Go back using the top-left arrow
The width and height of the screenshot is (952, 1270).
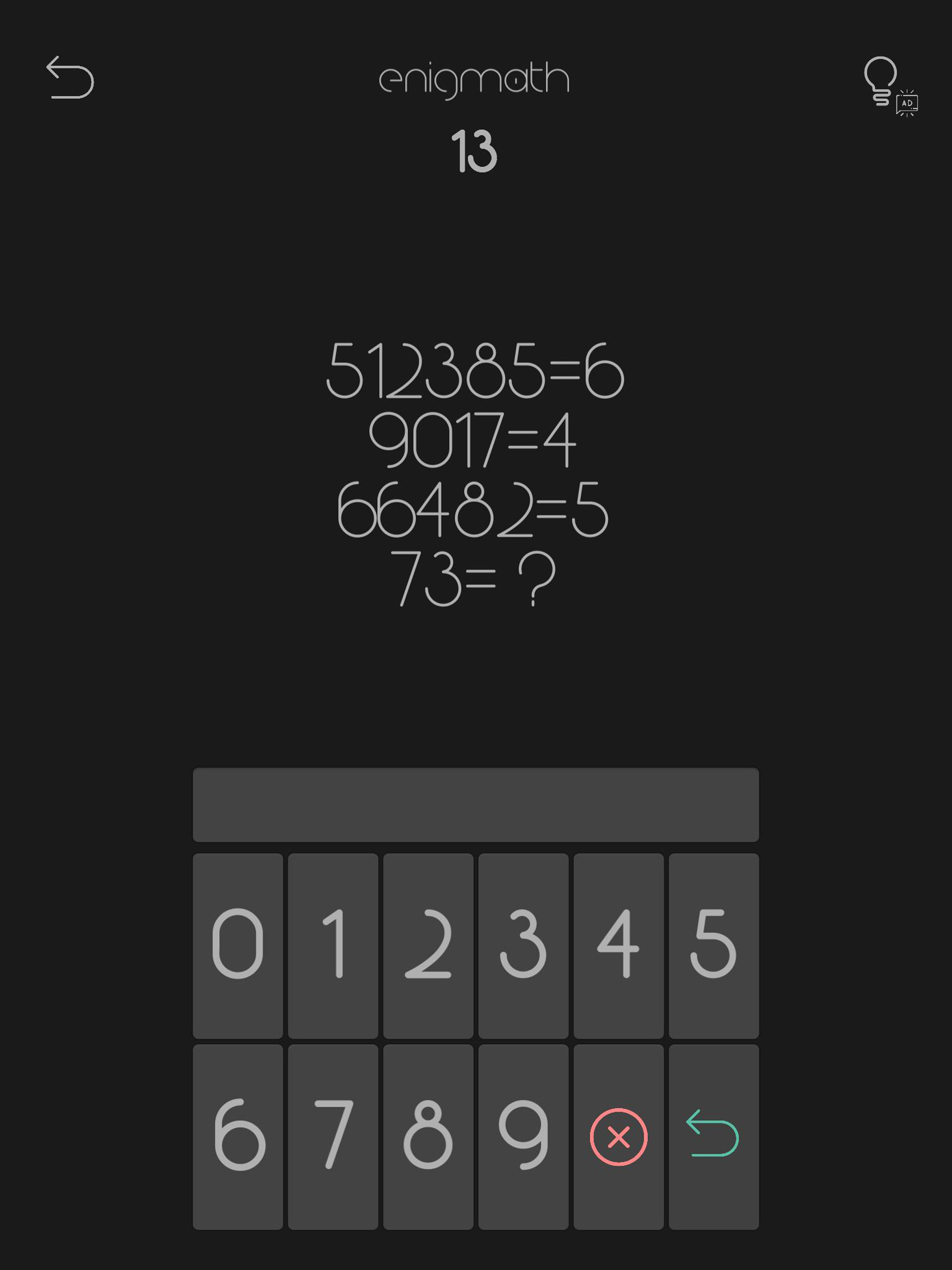(x=70, y=78)
